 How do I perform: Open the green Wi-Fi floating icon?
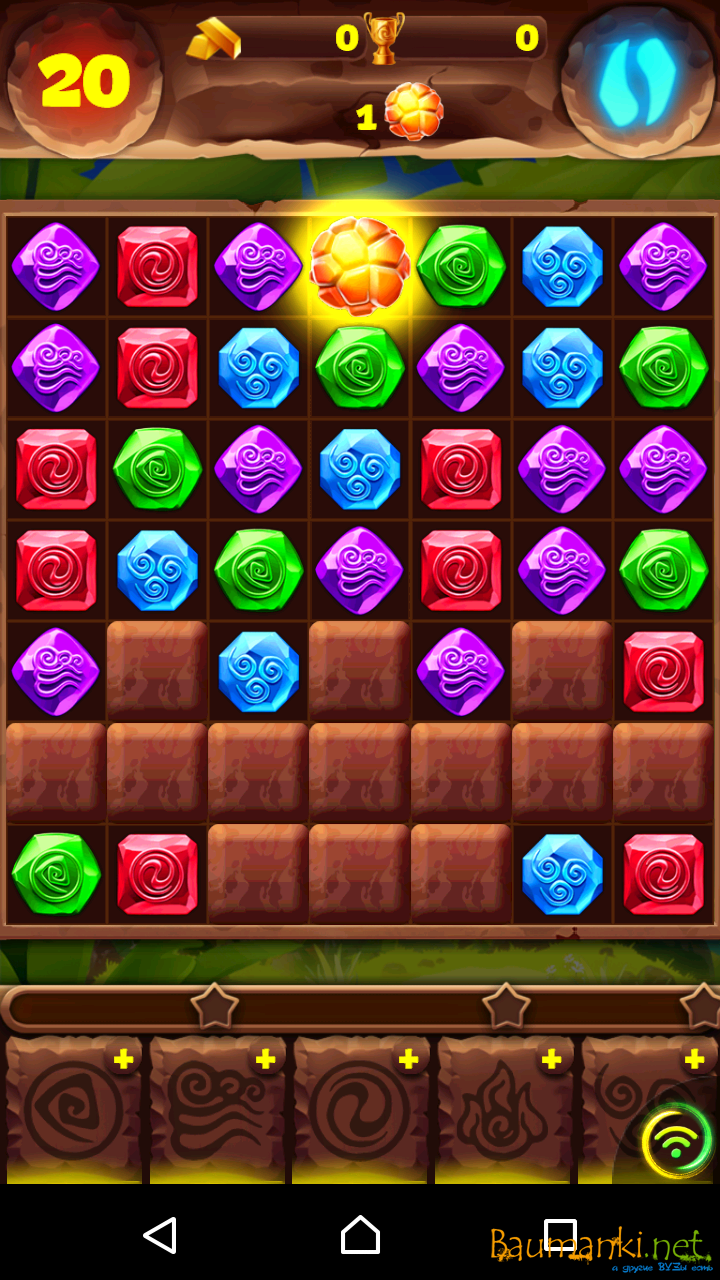(677, 1140)
